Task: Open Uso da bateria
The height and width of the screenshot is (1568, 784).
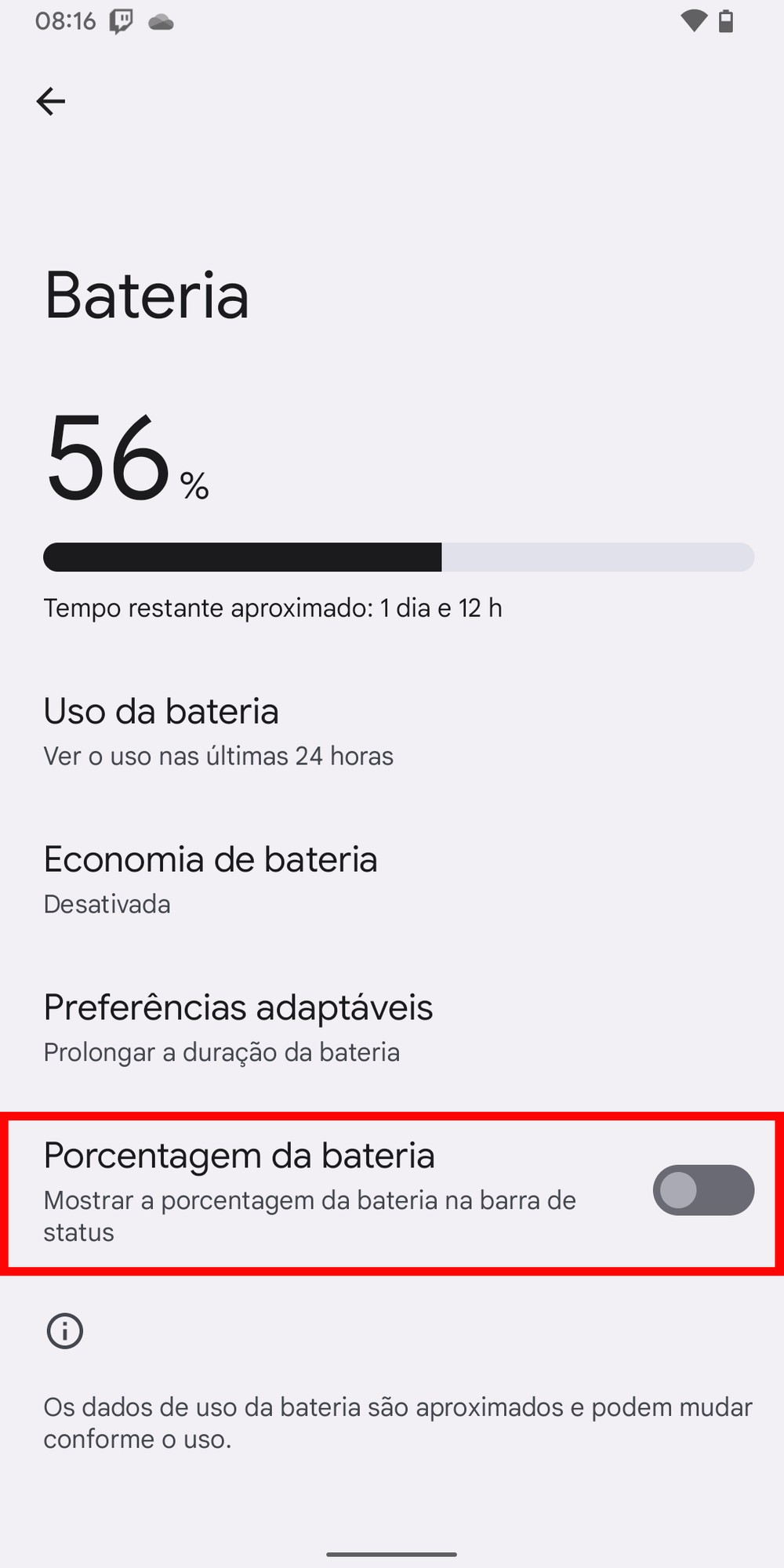Action: pyautogui.click(x=220, y=731)
